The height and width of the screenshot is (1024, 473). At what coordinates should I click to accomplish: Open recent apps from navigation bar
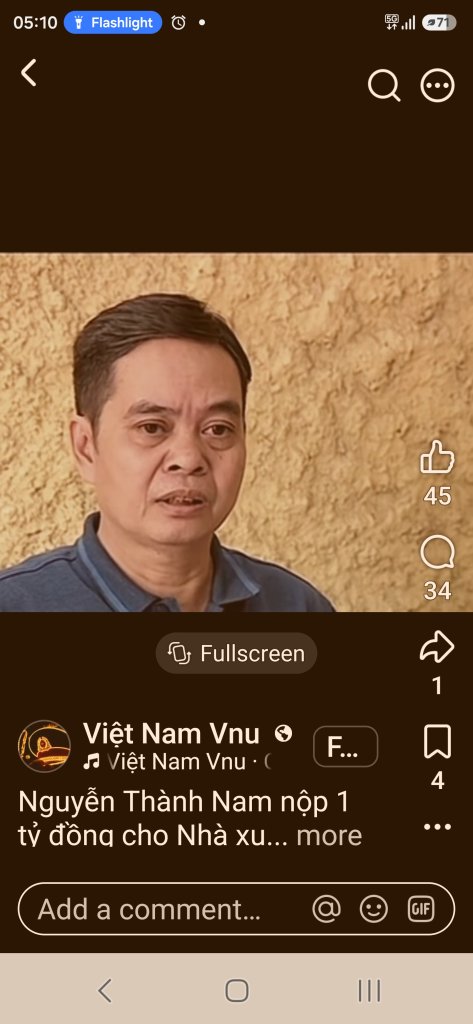coord(369,991)
